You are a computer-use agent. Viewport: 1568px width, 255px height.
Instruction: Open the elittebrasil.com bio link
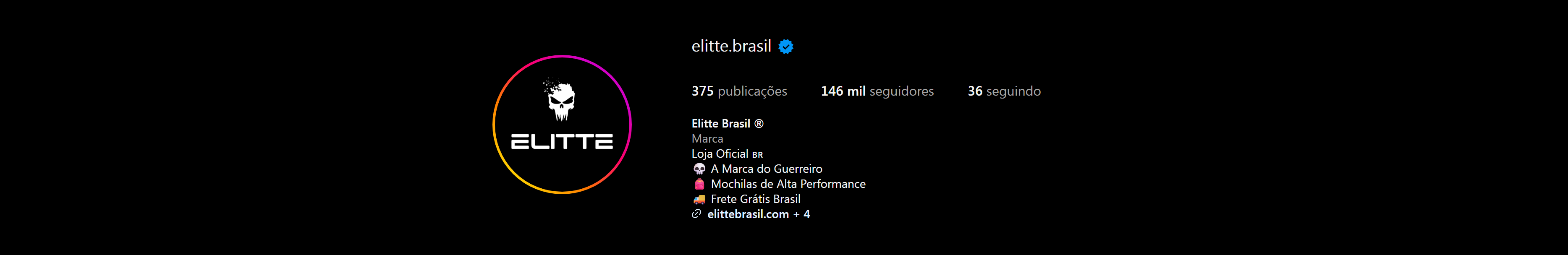pyautogui.click(x=748, y=214)
